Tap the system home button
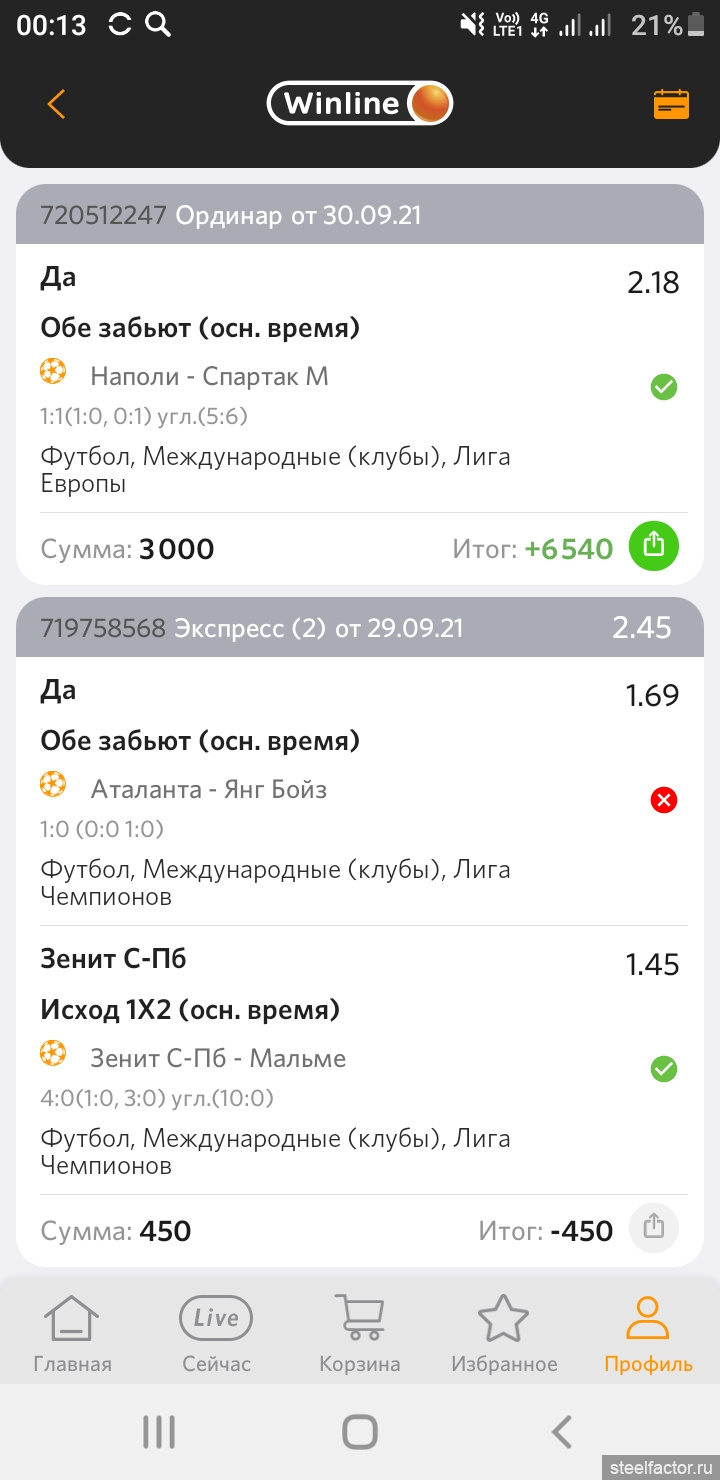The height and width of the screenshot is (1480, 720). 360,1432
